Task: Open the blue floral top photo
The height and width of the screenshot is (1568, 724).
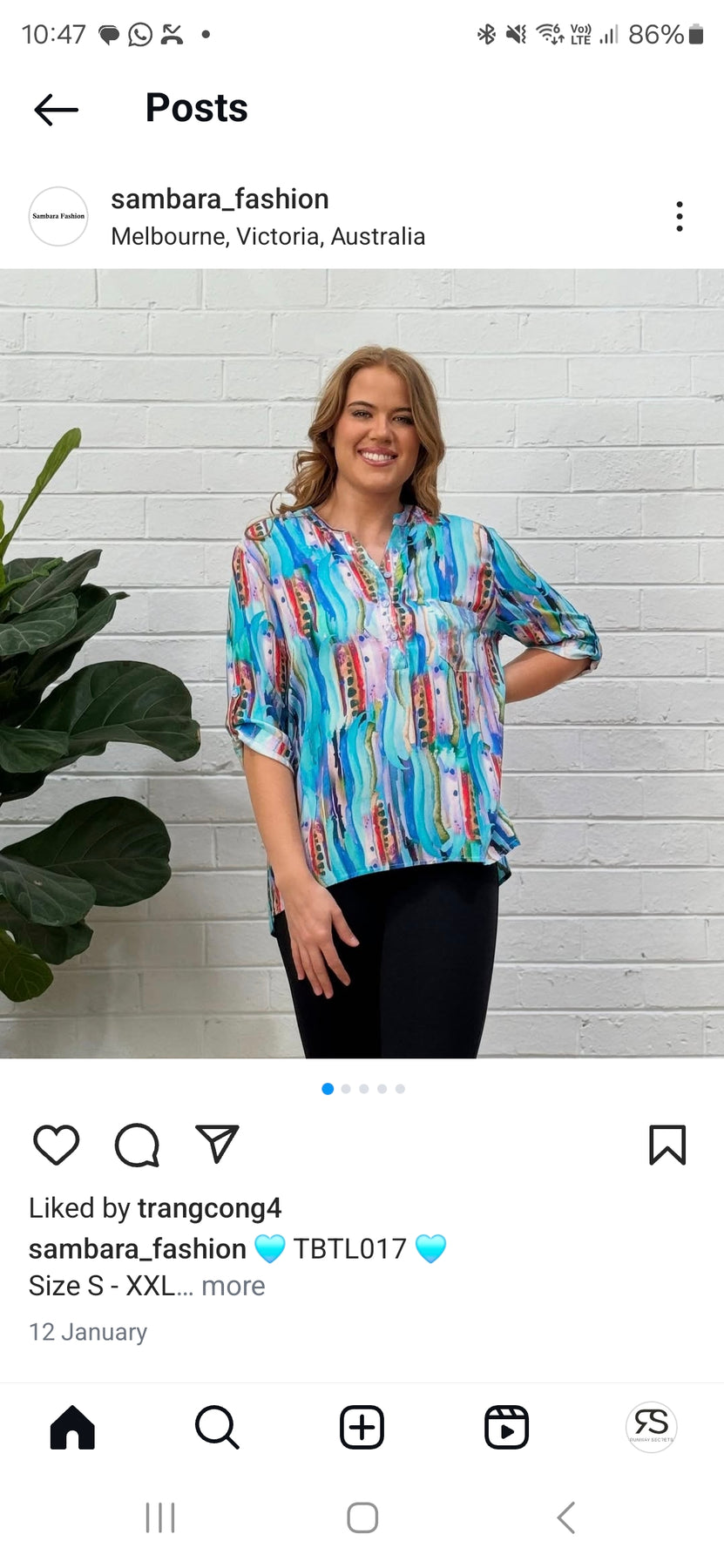Action: (362, 664)
